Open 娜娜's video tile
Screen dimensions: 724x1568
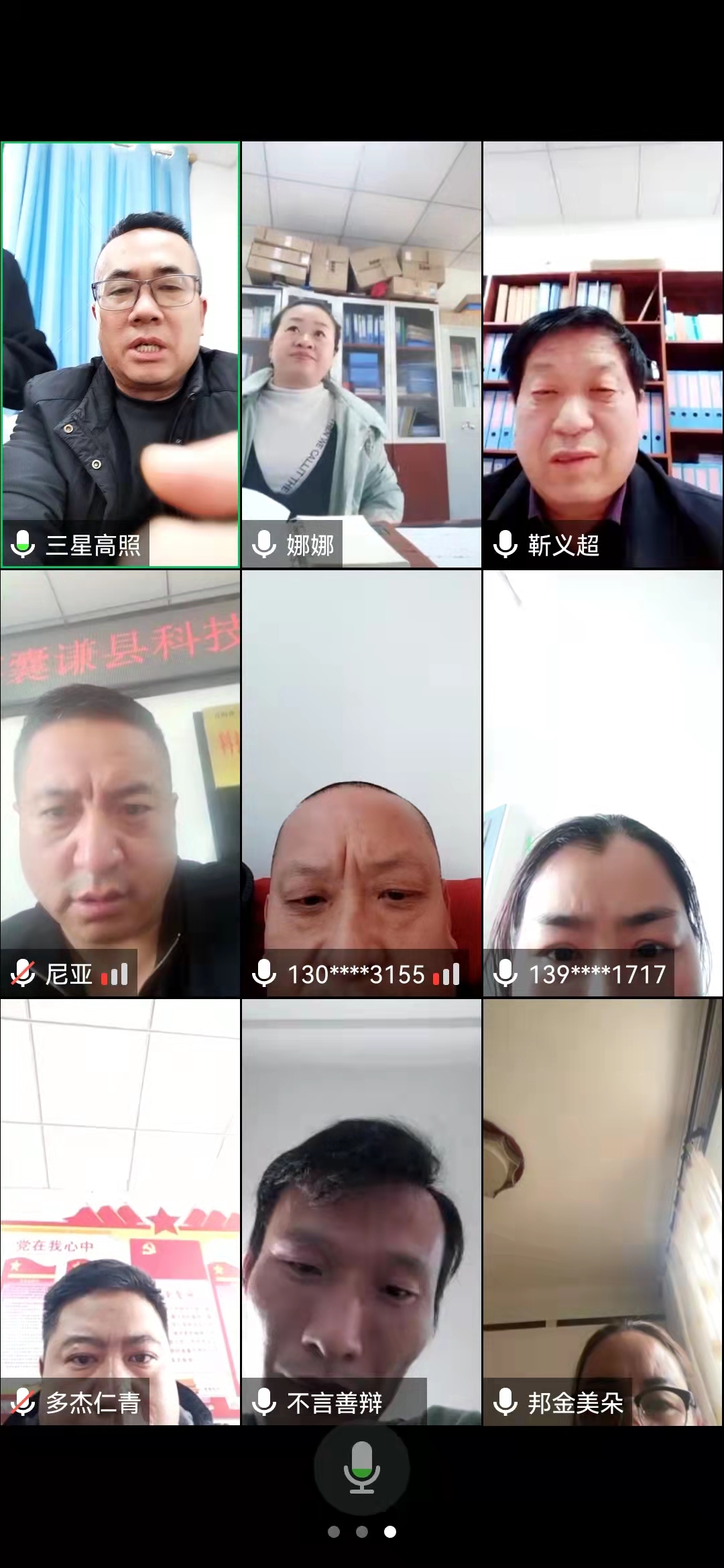(362, 355)
